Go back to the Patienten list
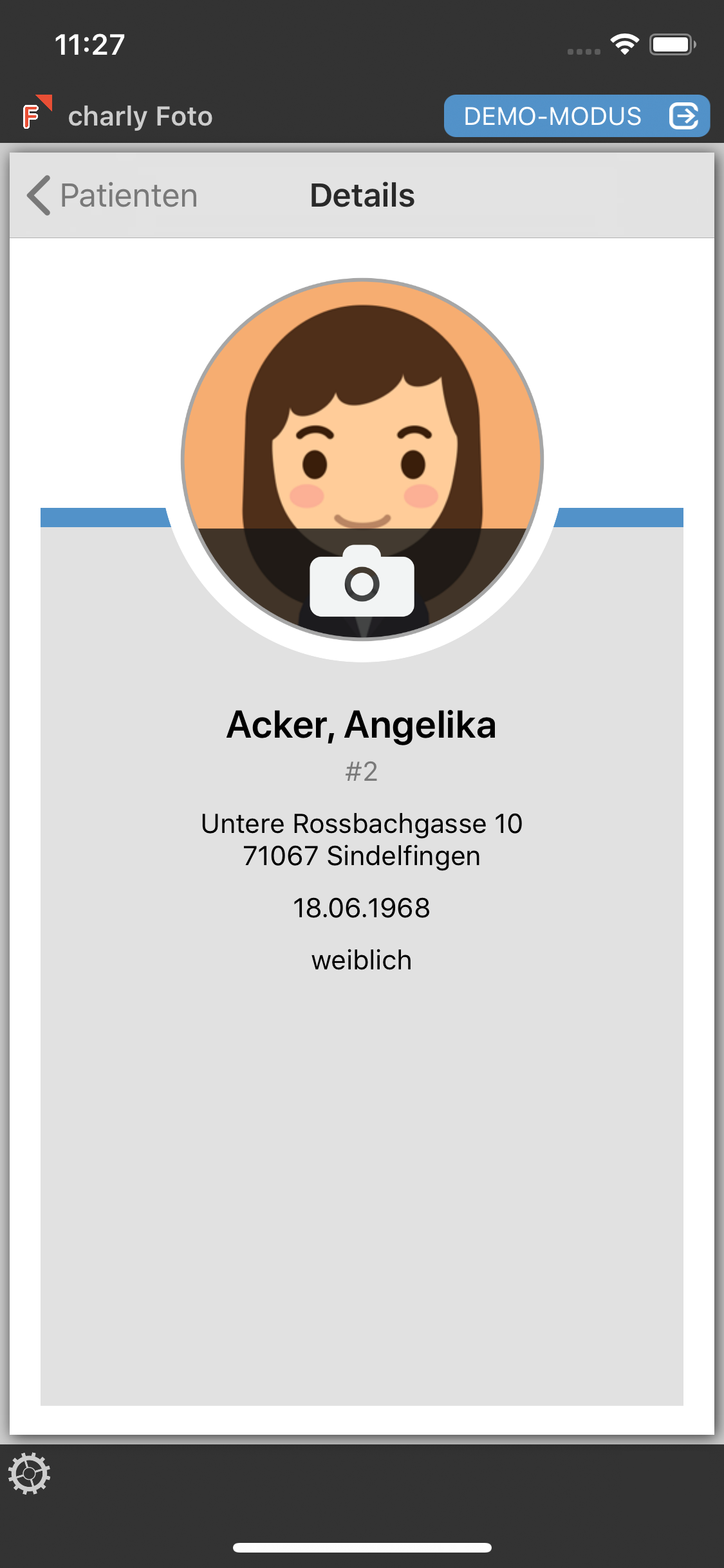This screenshot has height=1568, width=724. tap(112, 195)
